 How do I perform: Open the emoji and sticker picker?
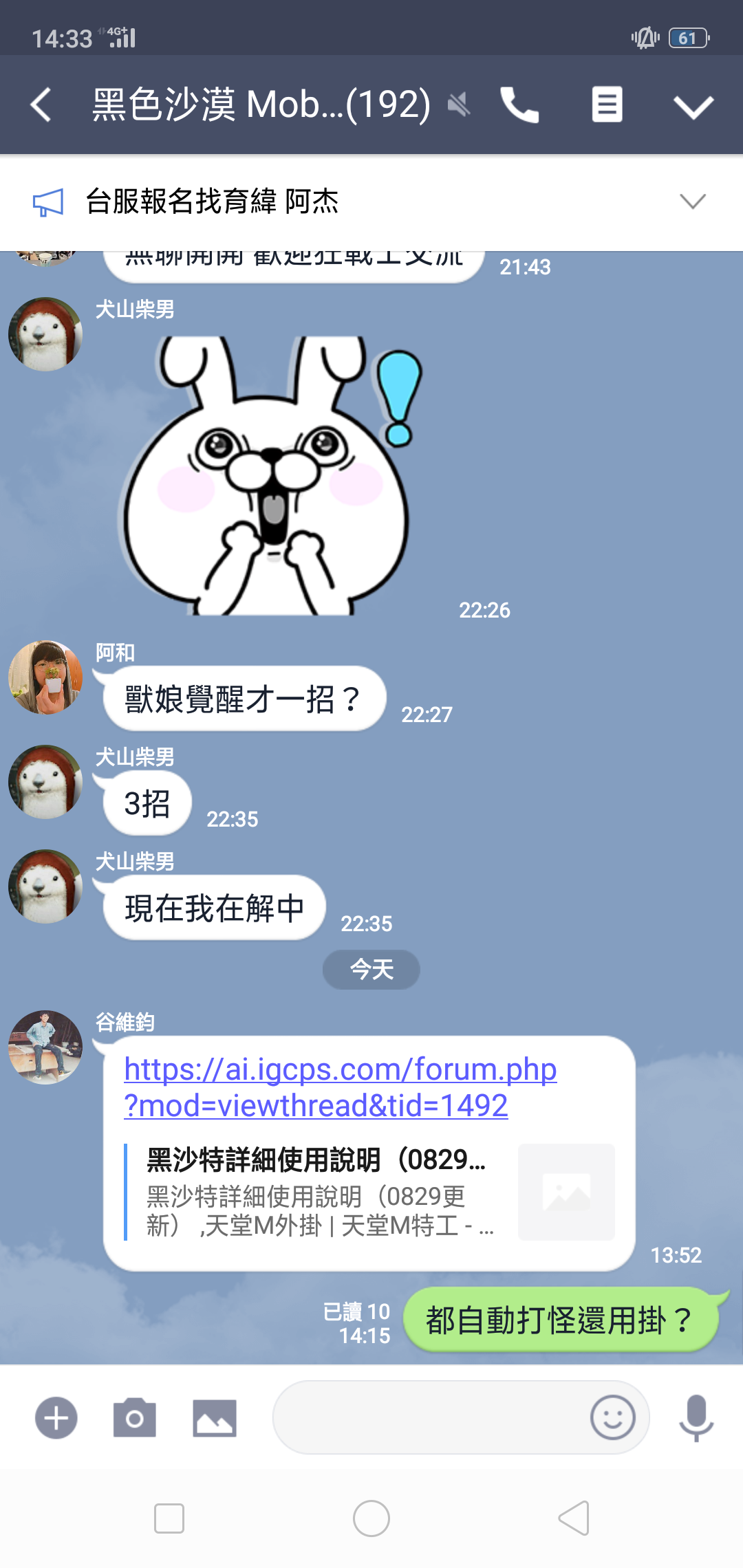click(x=612, y=1418)
